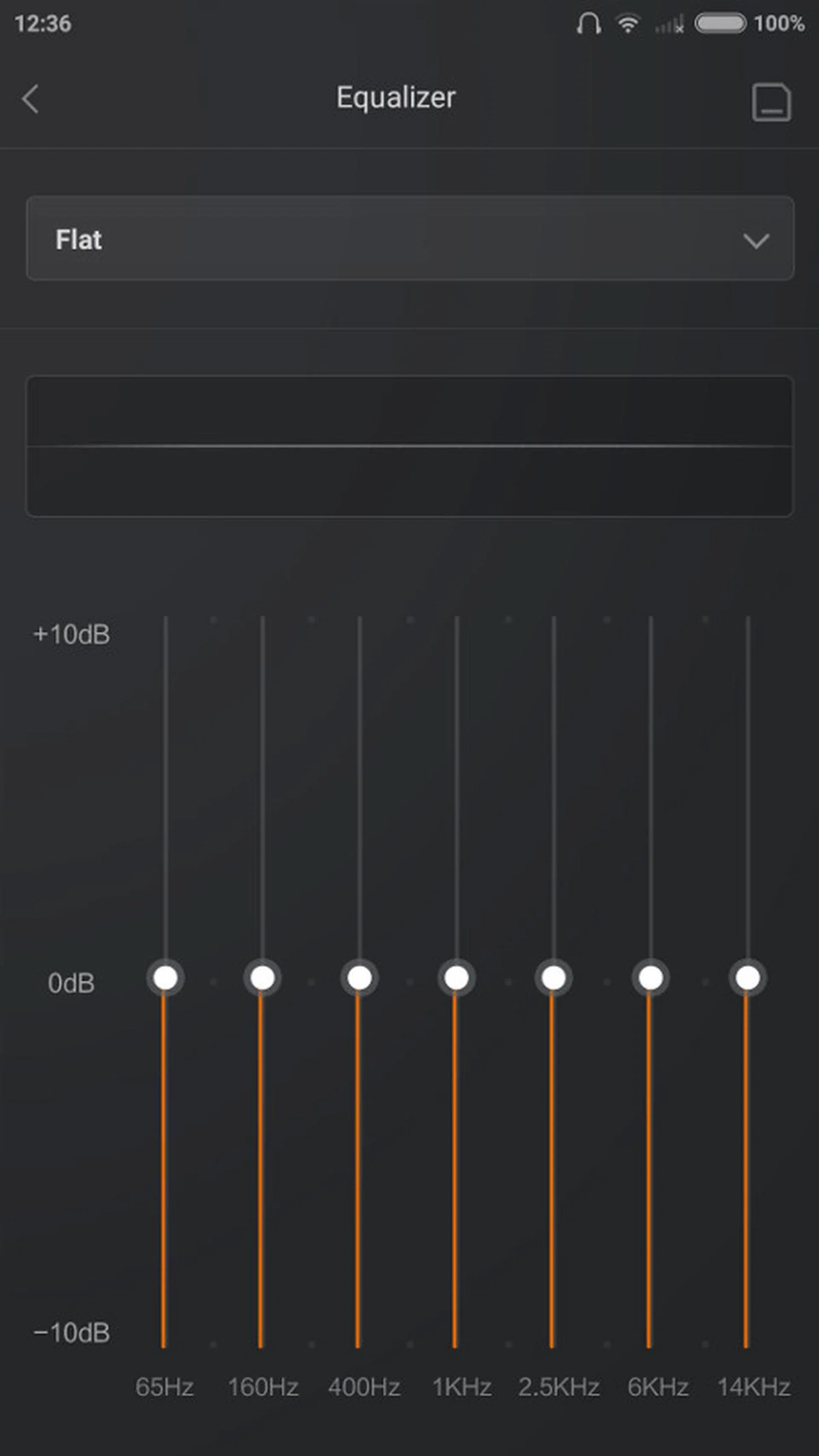Go back from the Equalizer screen
This screenshot has width=819, height=1456.
(31, 99)
